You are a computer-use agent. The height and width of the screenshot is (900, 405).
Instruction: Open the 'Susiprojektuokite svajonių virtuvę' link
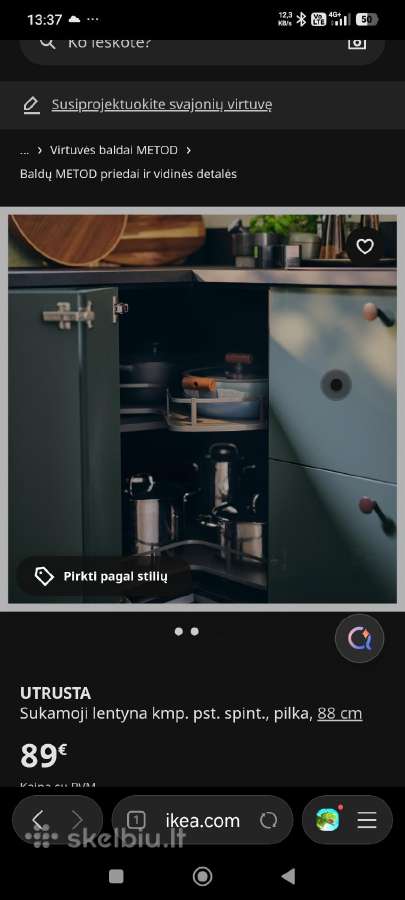click(x=162, y=104)
